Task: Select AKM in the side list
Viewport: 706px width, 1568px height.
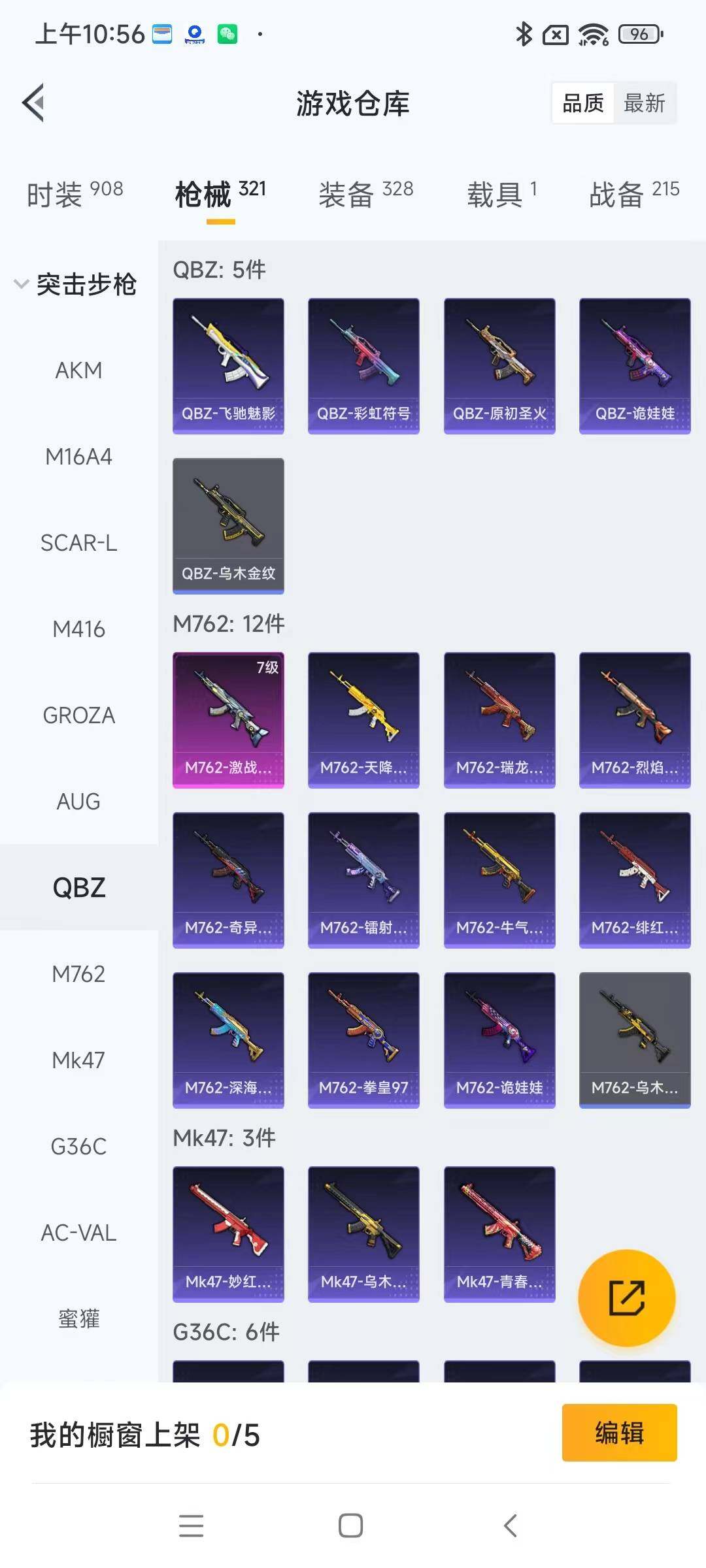Action: coord(78,370)
